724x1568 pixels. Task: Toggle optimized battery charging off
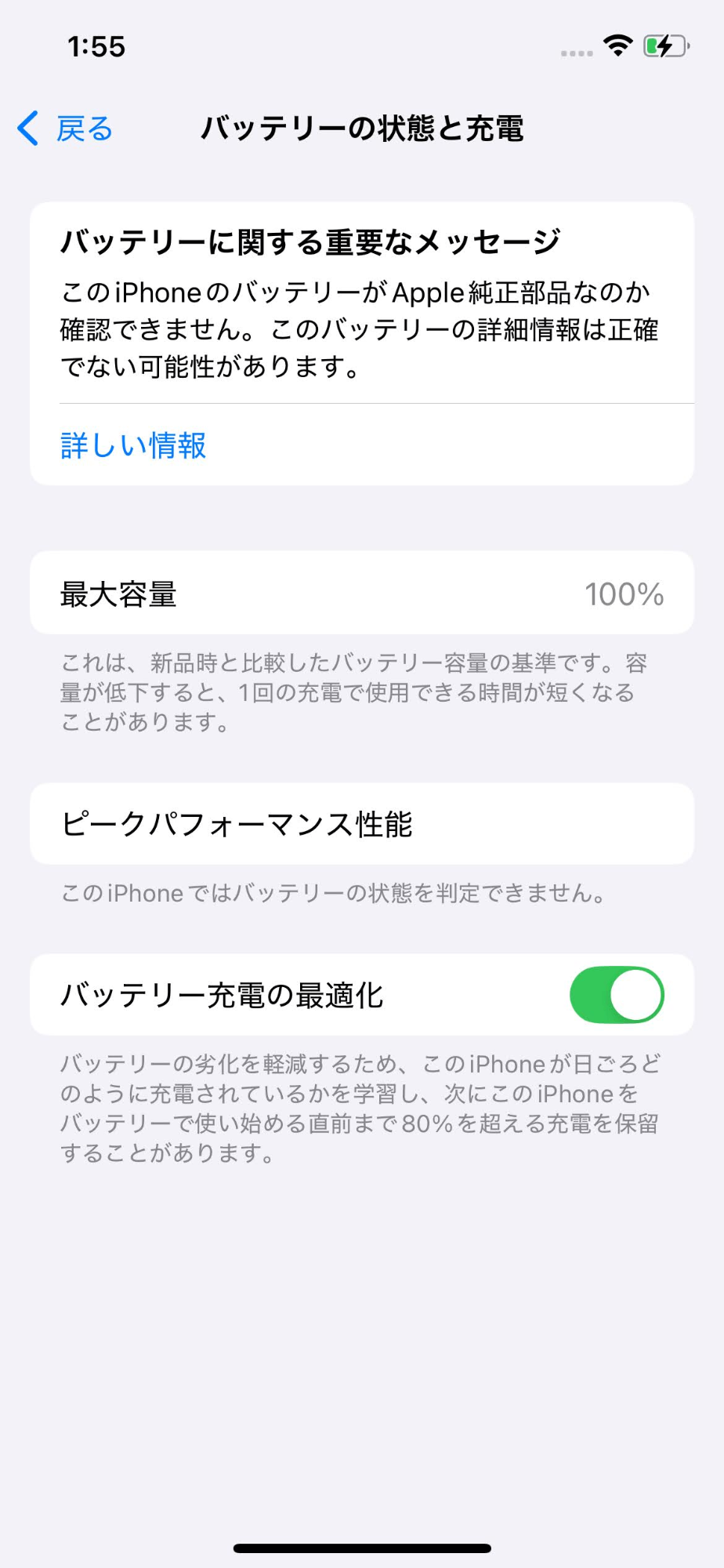[x=618, y=994]
